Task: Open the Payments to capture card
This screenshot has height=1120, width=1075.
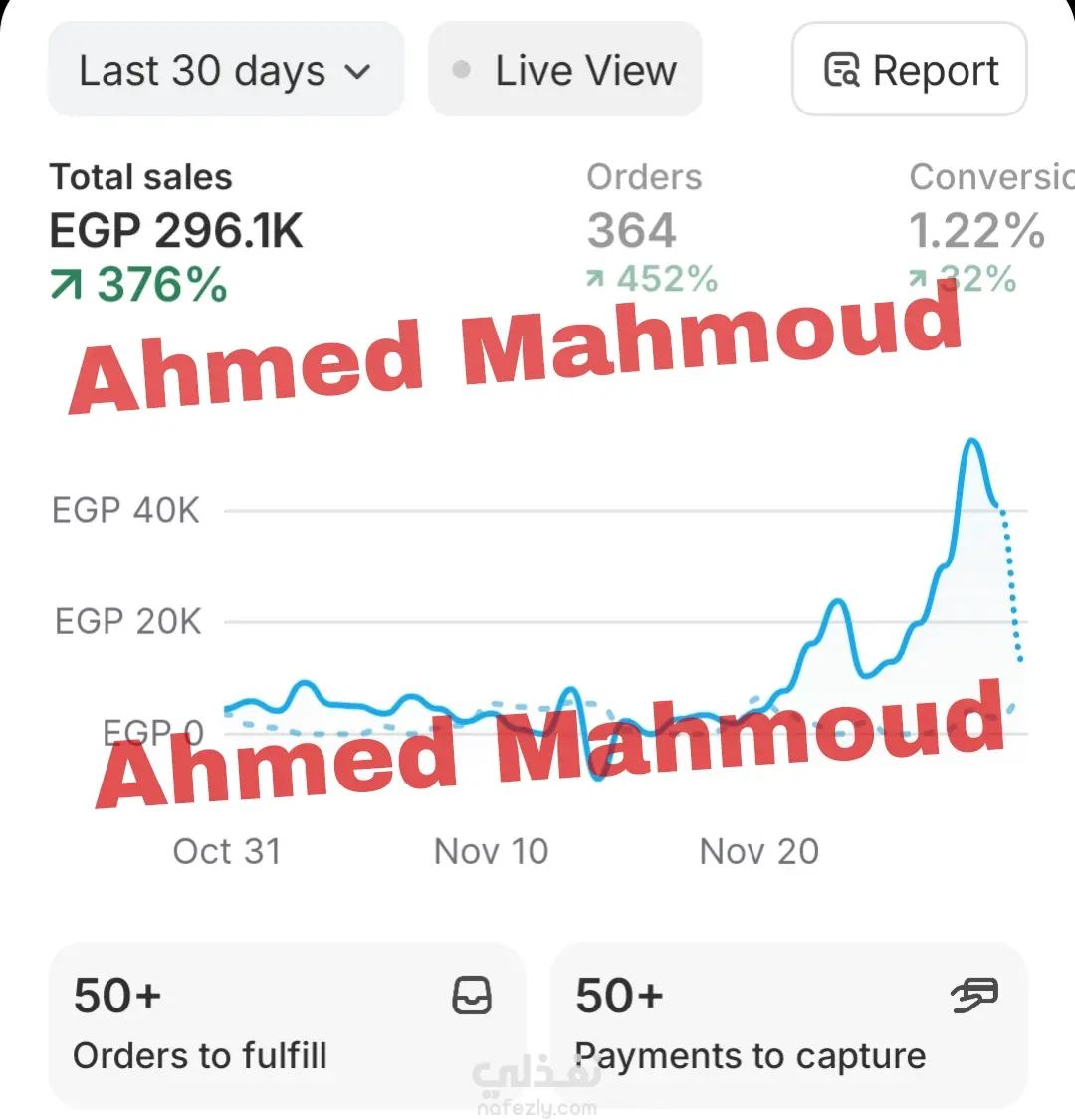Action: click(x=787, y=1025)
